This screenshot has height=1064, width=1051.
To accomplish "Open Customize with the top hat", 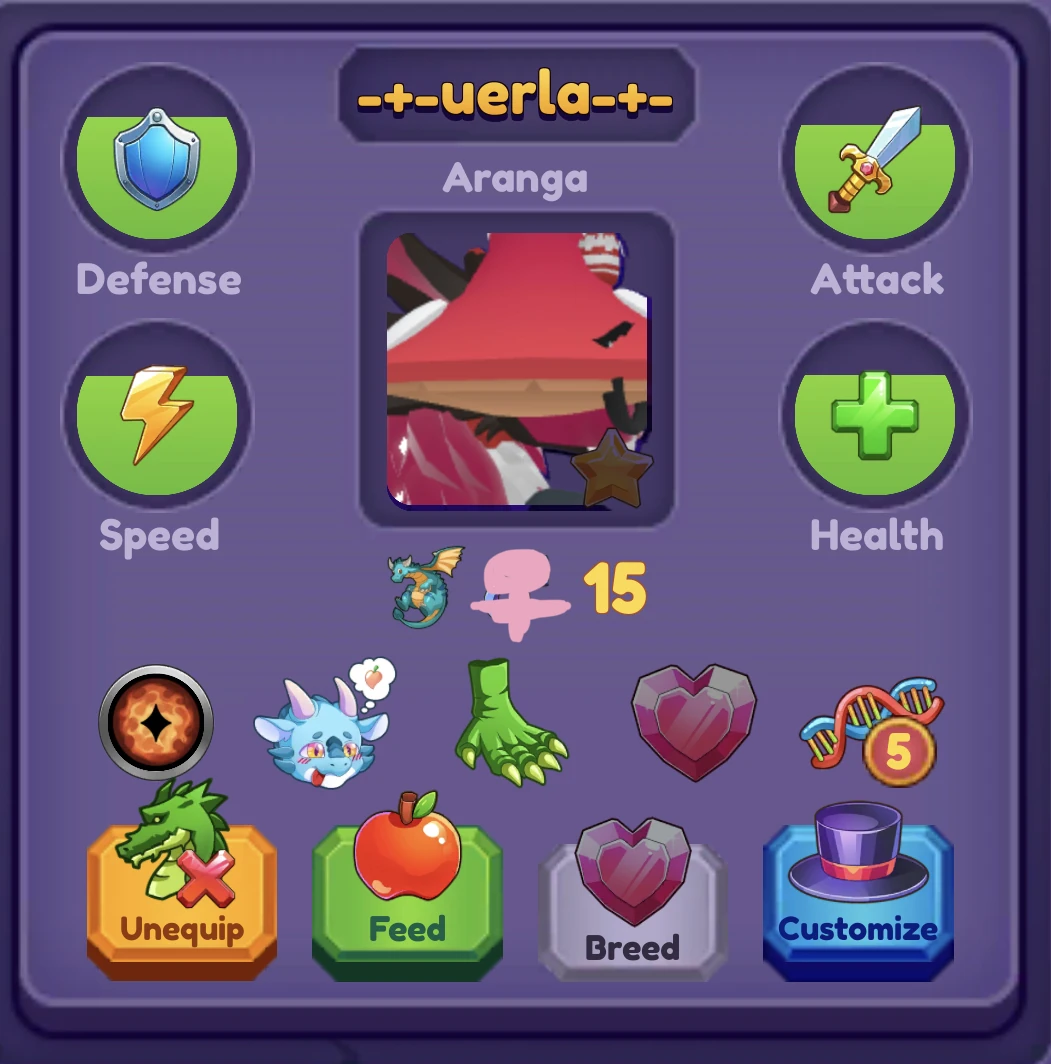I will coord(858,900).
